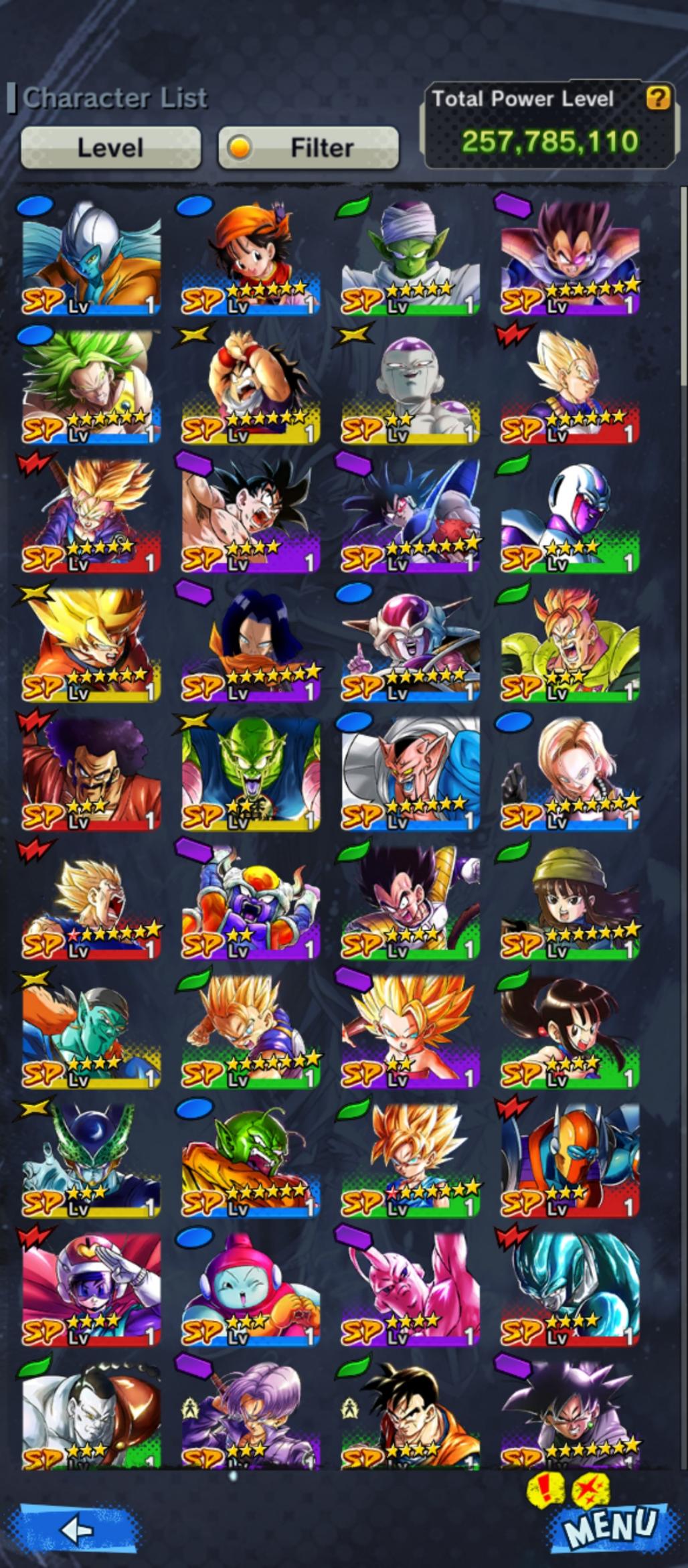Open the saluting Great Saiyaman tile
Screen dimensions: 688x1568
(x=91, y=1290)
